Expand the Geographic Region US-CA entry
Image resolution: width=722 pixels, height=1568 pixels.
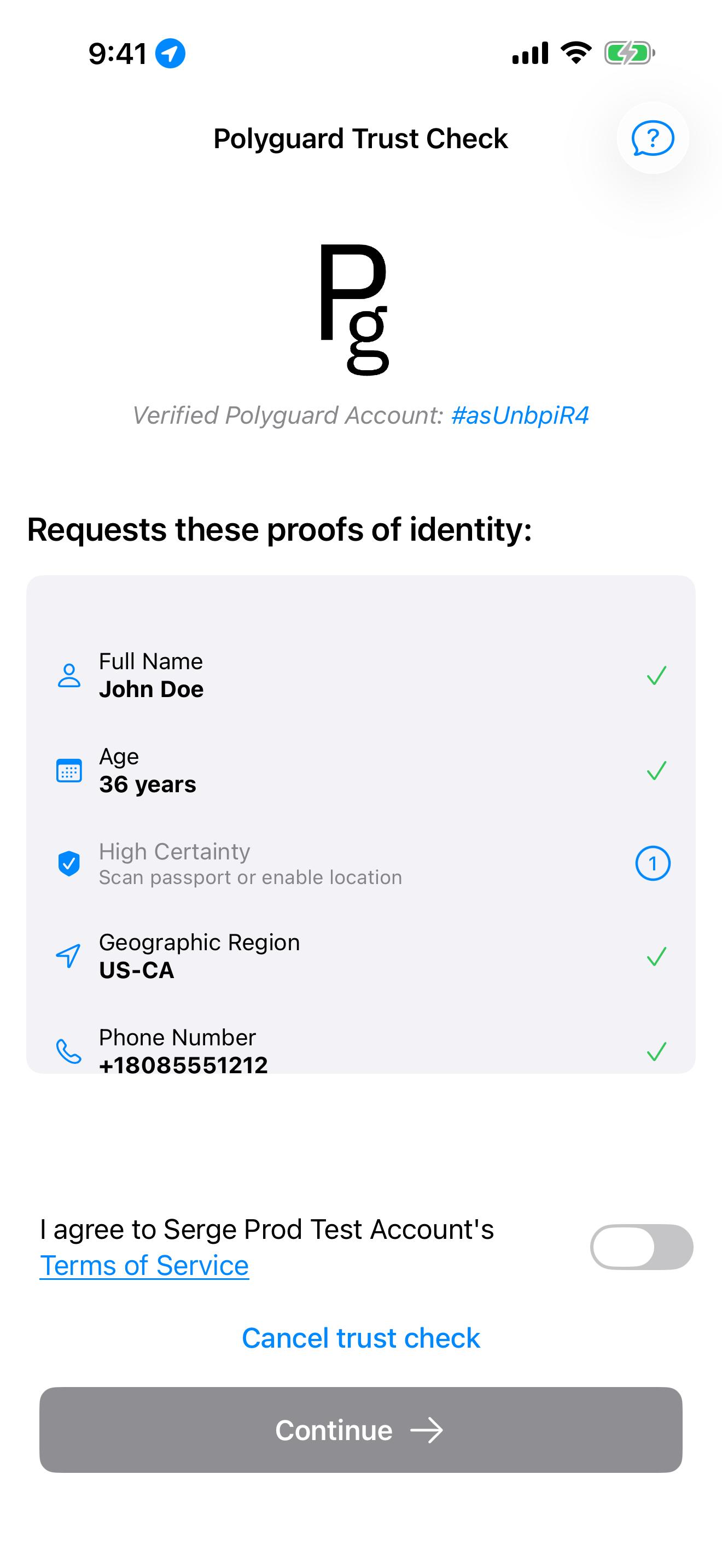point(360,956)
